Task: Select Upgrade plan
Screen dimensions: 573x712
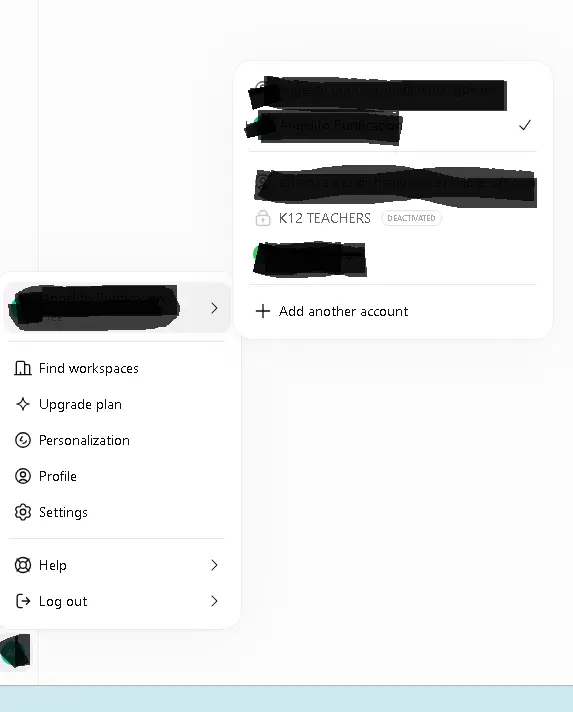Action: coord(117,404)
